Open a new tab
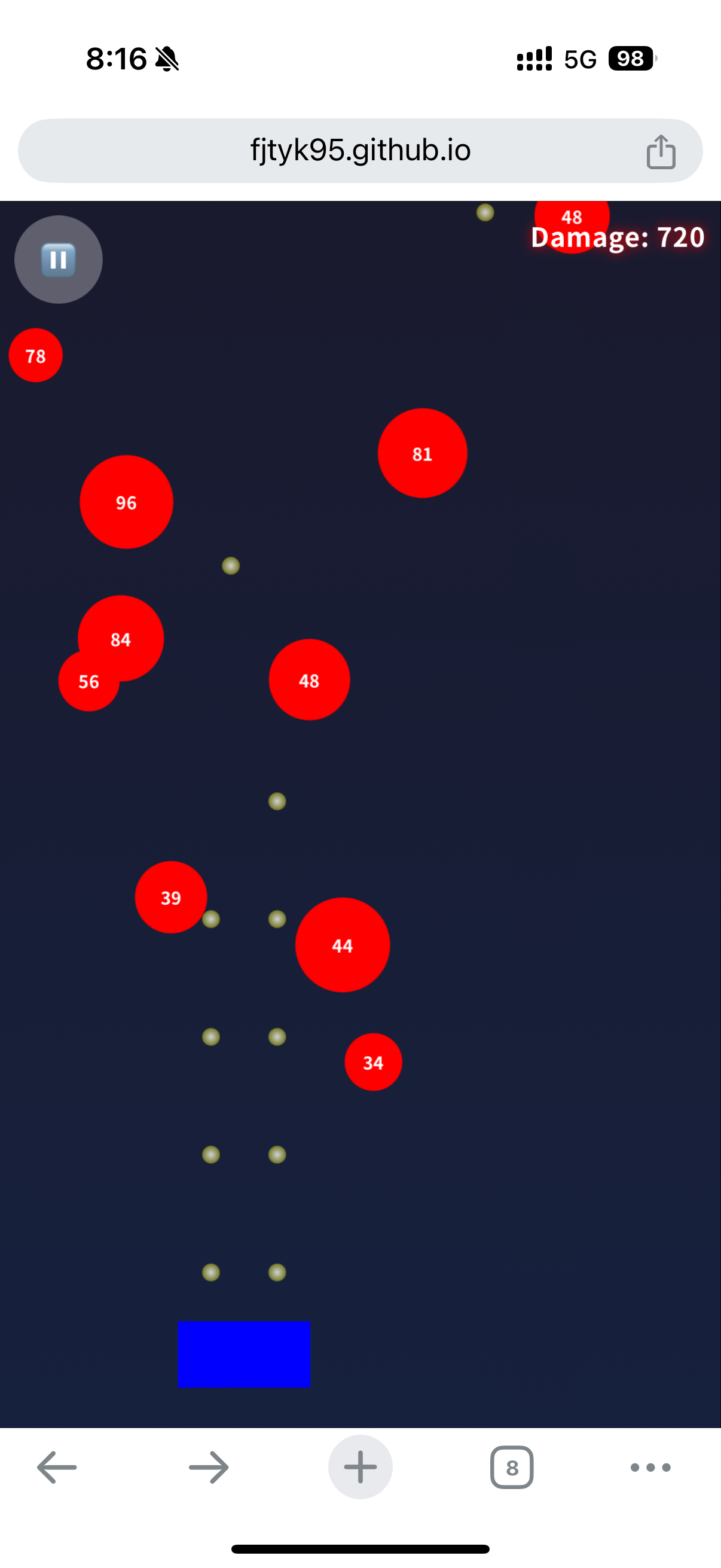721x1568 pixels. tap(360, 1467)
